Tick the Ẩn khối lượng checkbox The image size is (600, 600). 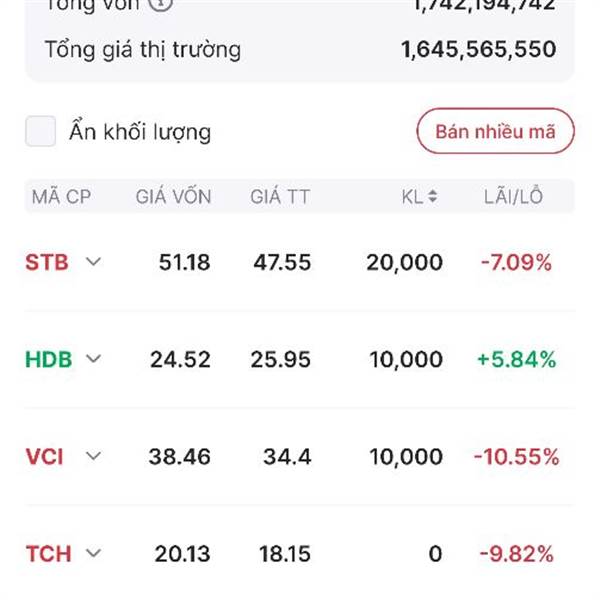(x=40, y=131)
